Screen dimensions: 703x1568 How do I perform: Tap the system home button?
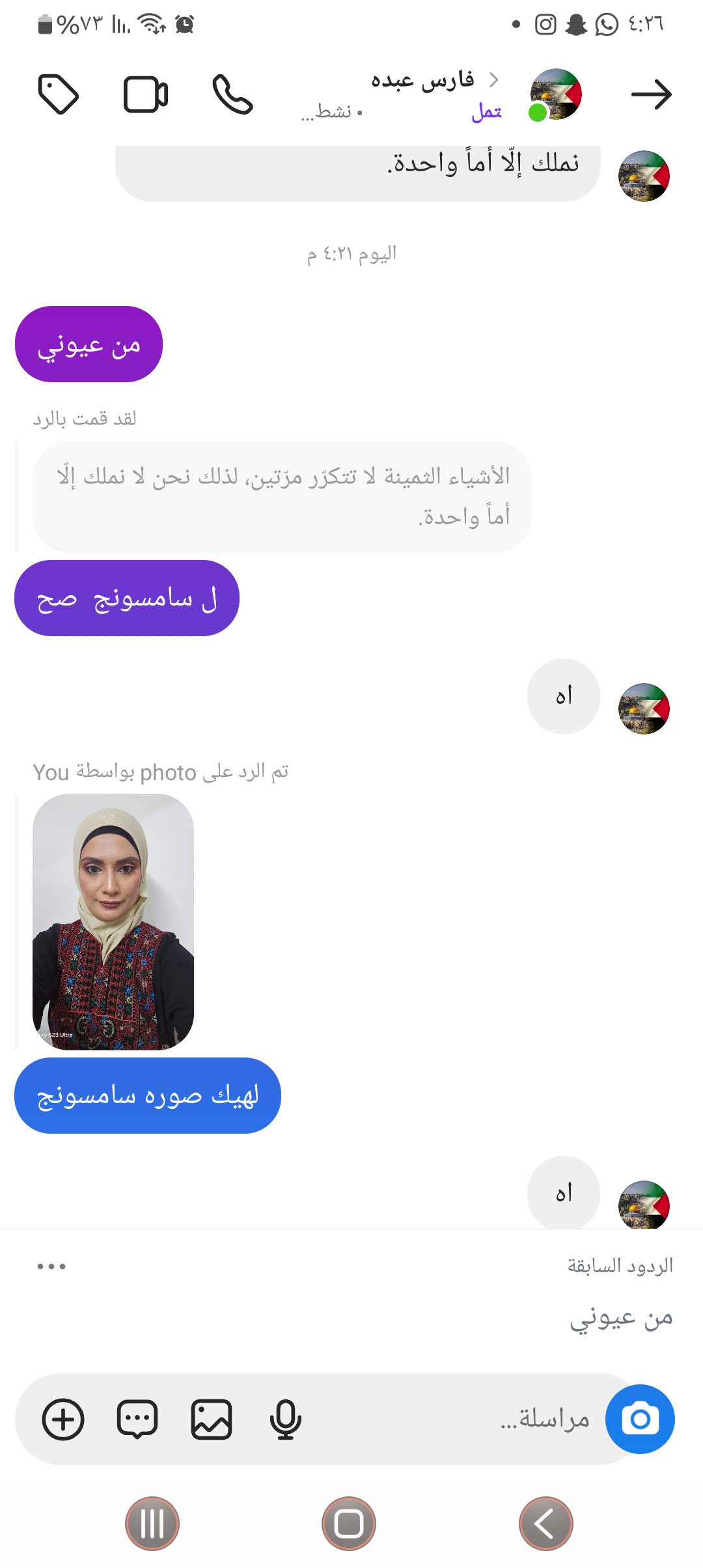349,1524
